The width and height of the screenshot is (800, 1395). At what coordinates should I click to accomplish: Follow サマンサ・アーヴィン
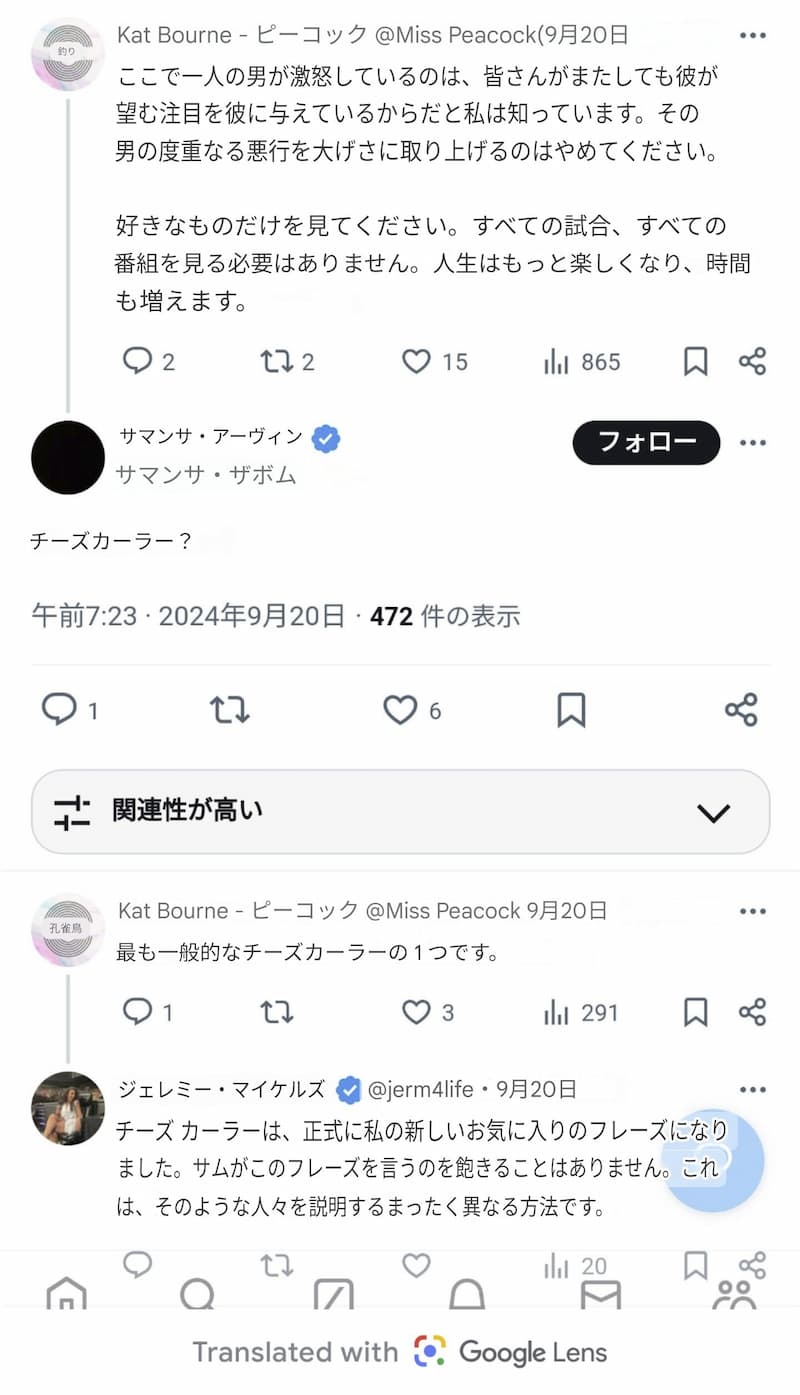pyautogui.click(x=646, y=442)
